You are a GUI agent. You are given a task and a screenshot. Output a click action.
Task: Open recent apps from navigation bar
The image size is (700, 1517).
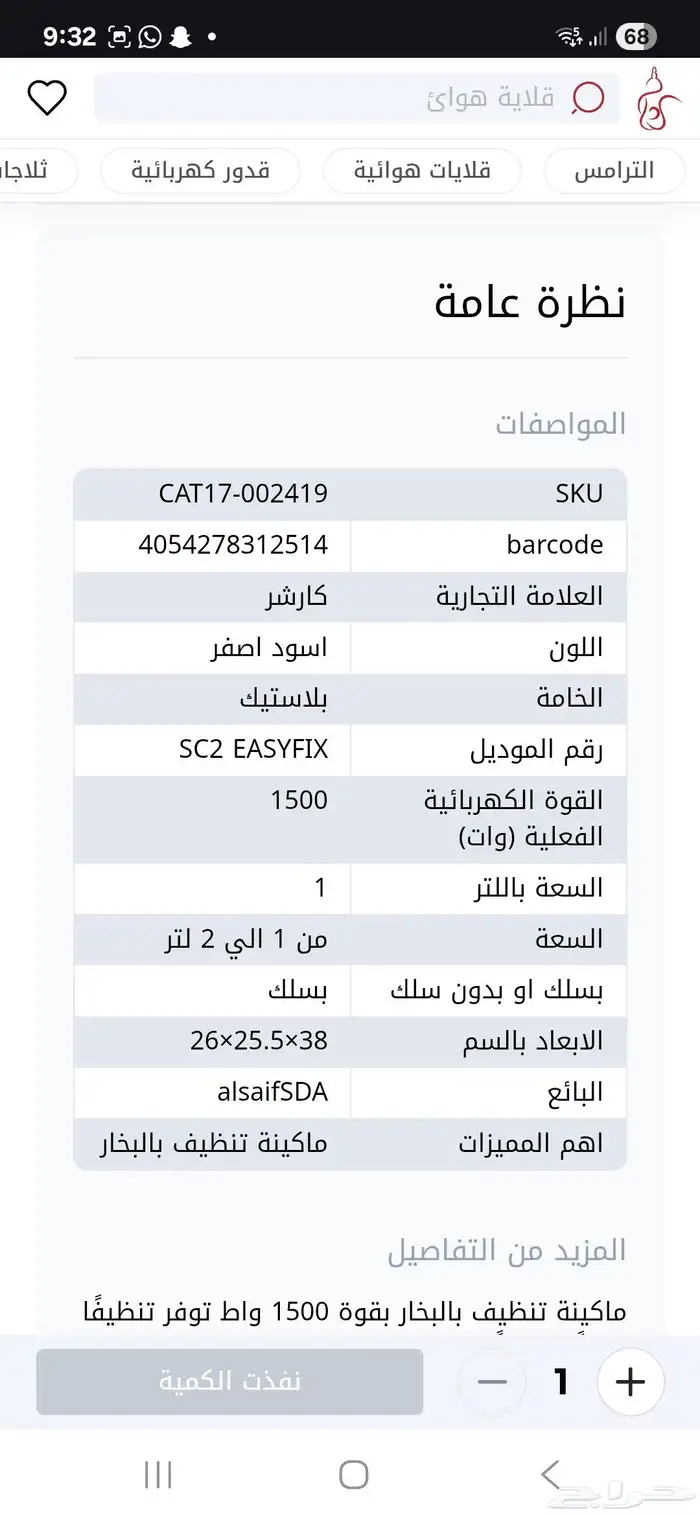coord(158,1474)
